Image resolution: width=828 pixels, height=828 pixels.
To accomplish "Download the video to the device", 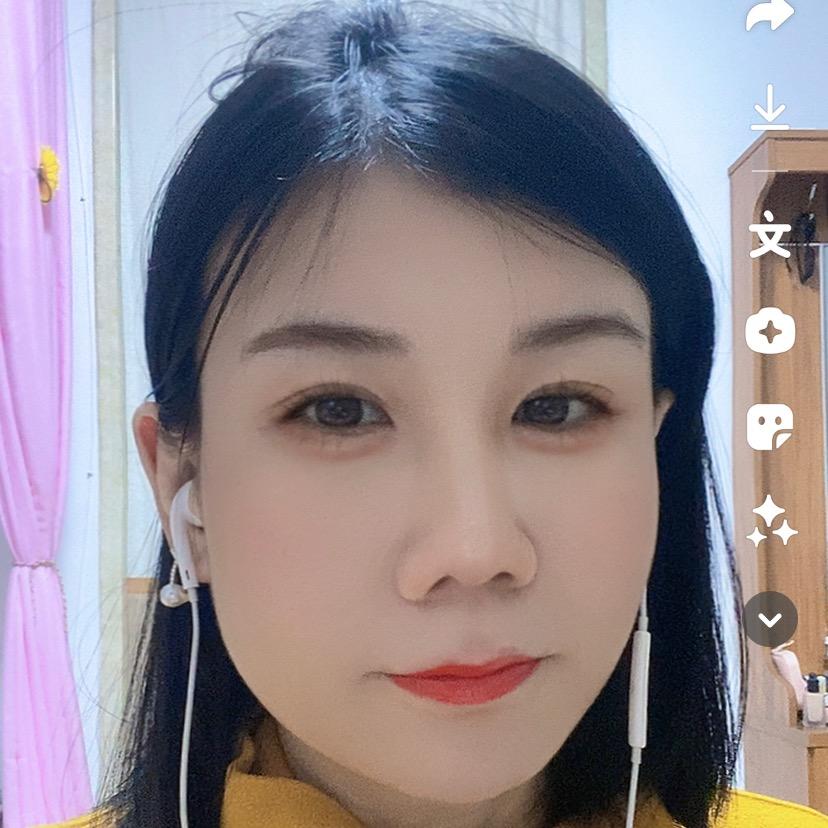I will [x=769, y=108].
